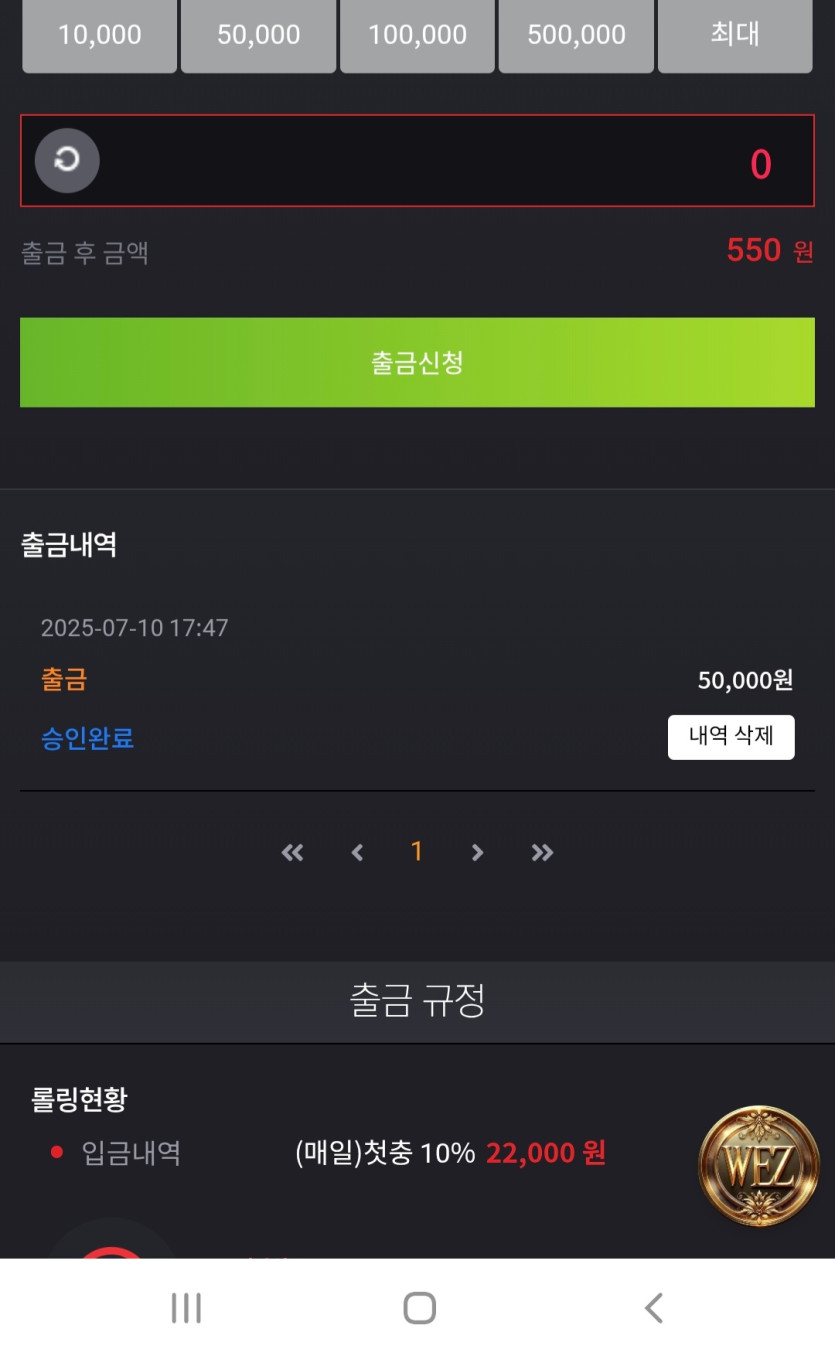Jump to the first page of 출금내역
The image size is (835, 1356).
click(292, 852)
